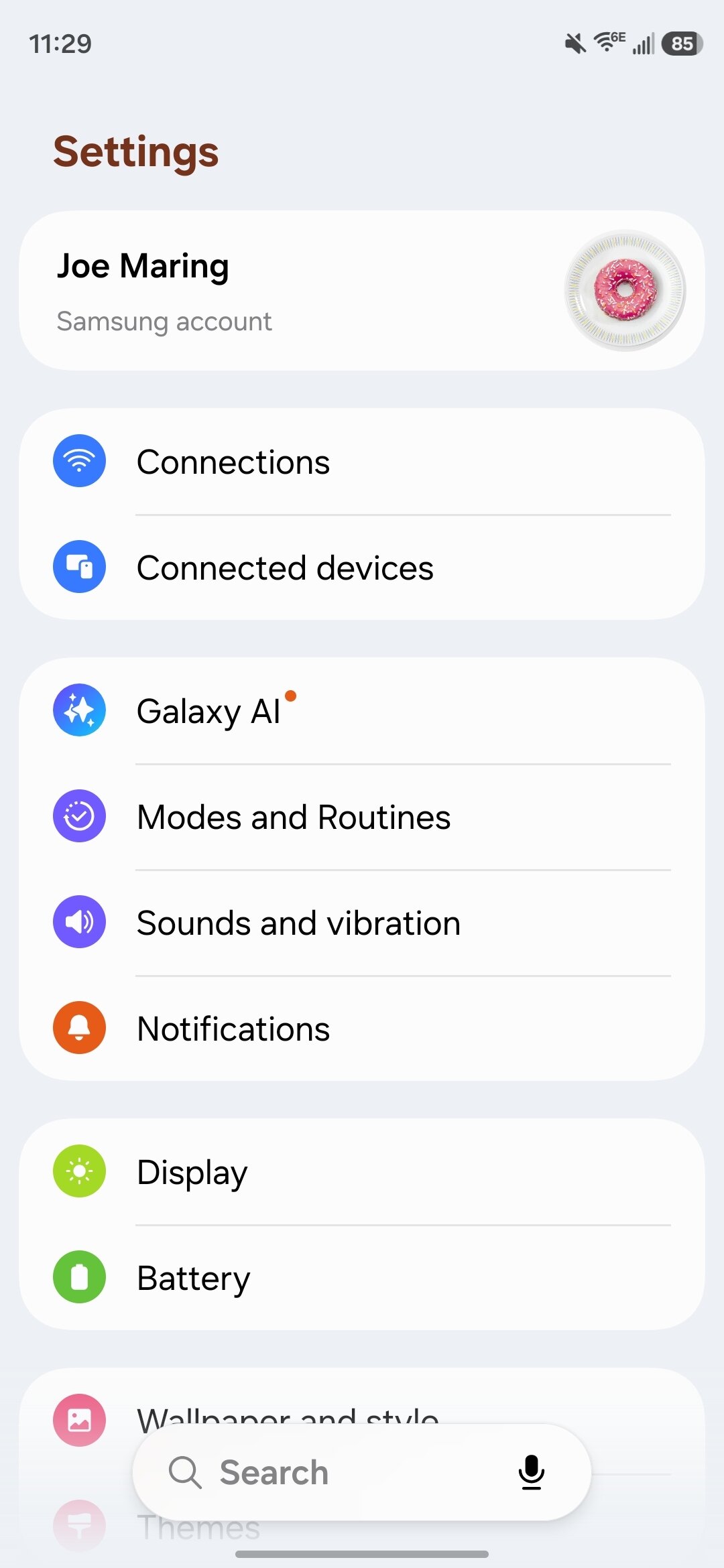Tap the Galaxy AI sparkle icon
724x1568 pixels.
[x=79, y=710]
